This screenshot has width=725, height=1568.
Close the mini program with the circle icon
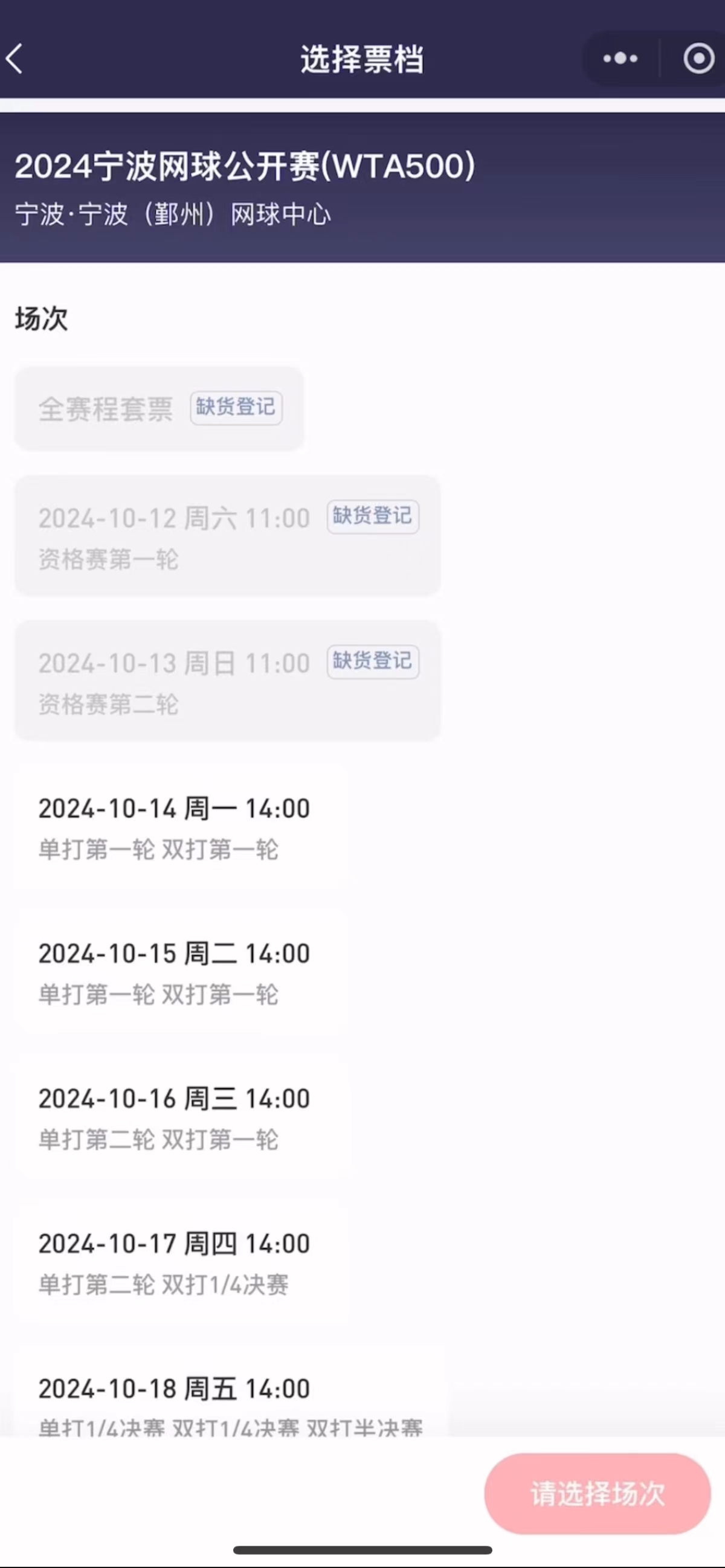tap(698, 59)
